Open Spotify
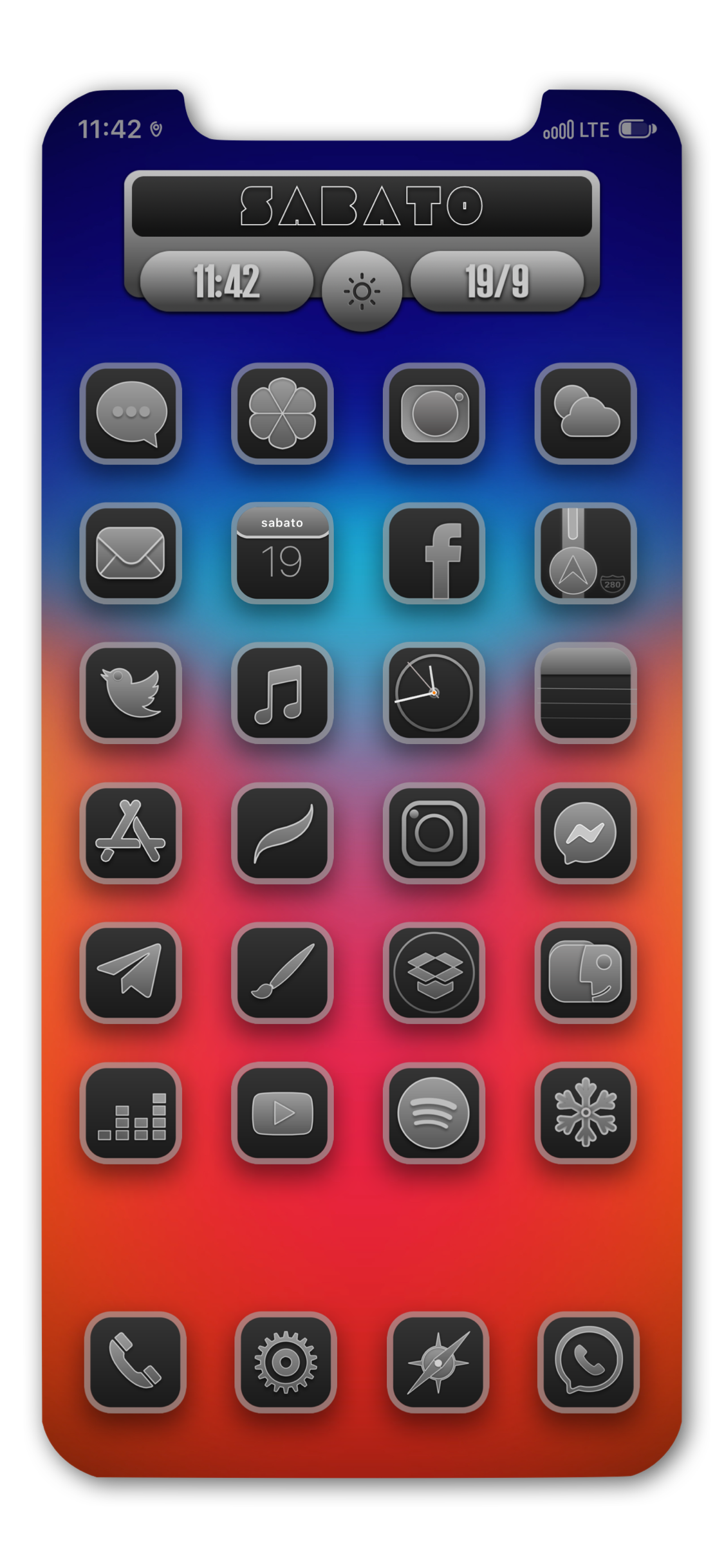 click(x=434, y=1112)
